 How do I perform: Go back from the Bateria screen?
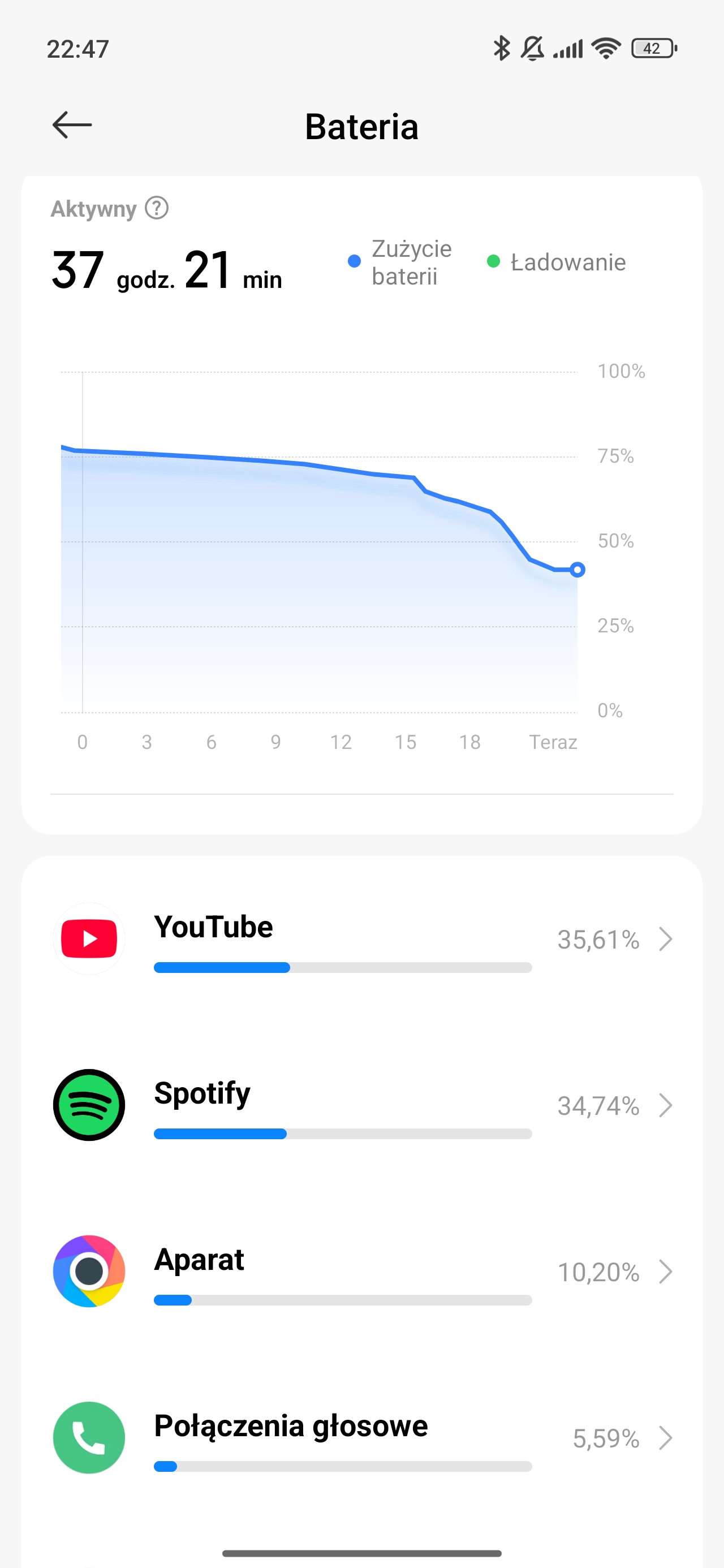[72, 126]
